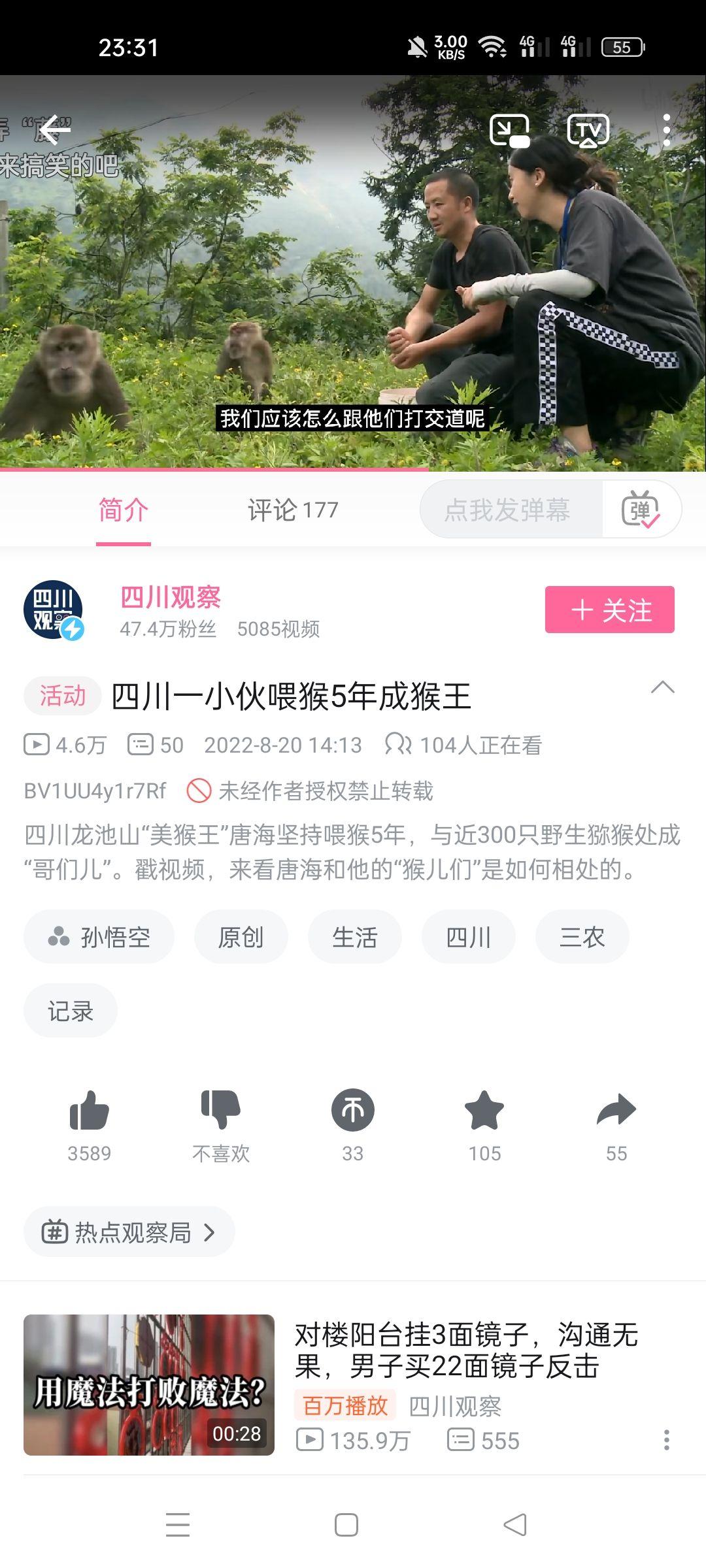Collapse the video description chevron
Screen dimensions: 706x1568
(x=662, y=687)
